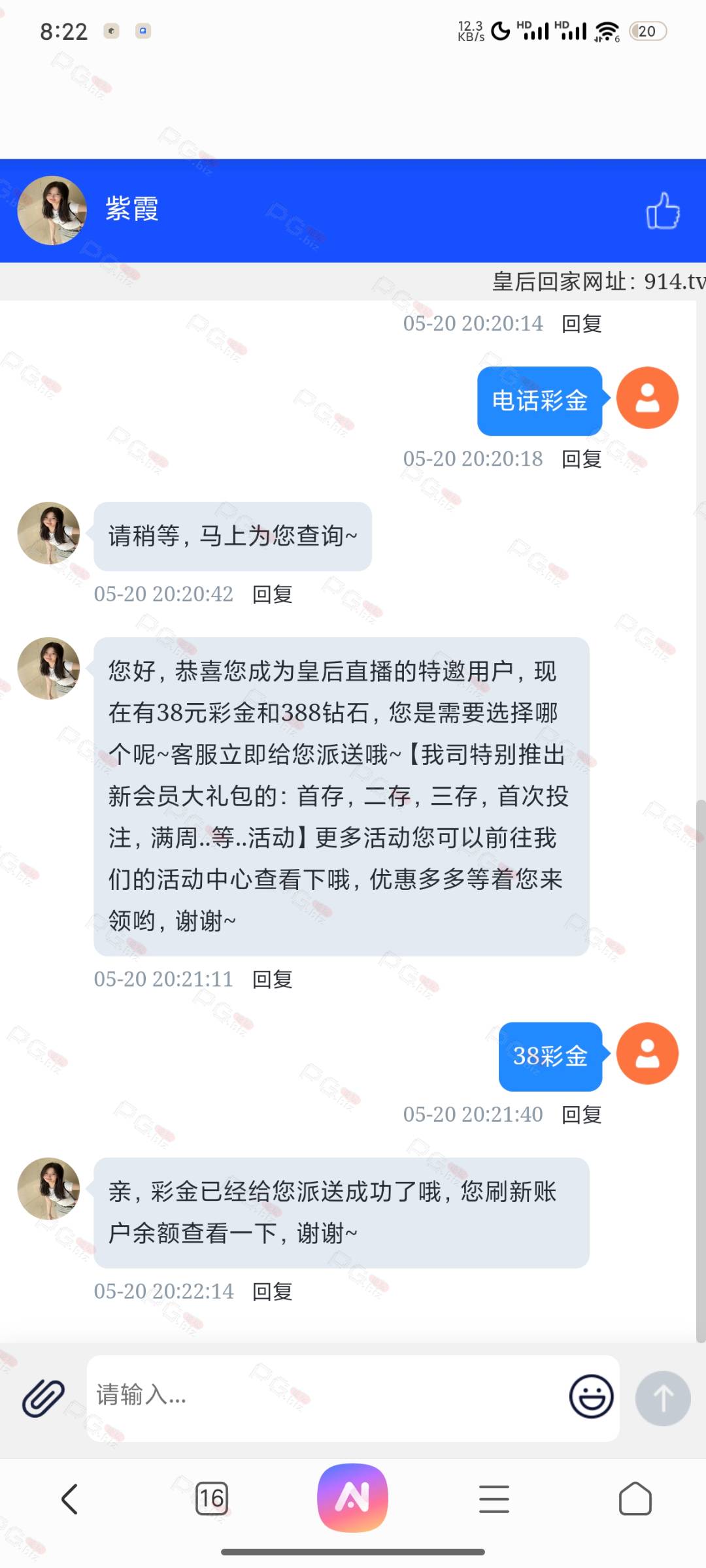Reply to the message sent at 20:21:11

tap(273, 979)
